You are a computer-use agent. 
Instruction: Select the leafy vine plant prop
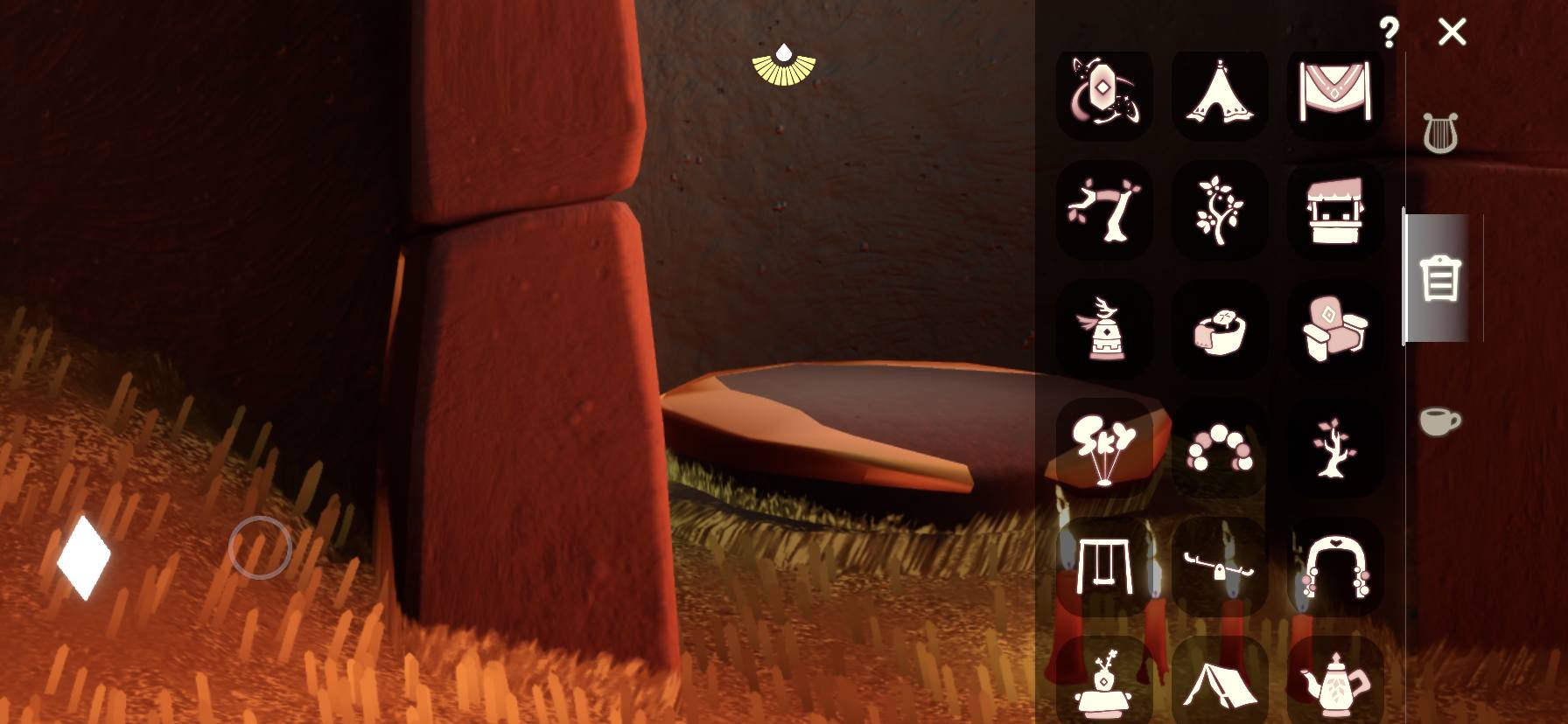[x=1219, y=211]
